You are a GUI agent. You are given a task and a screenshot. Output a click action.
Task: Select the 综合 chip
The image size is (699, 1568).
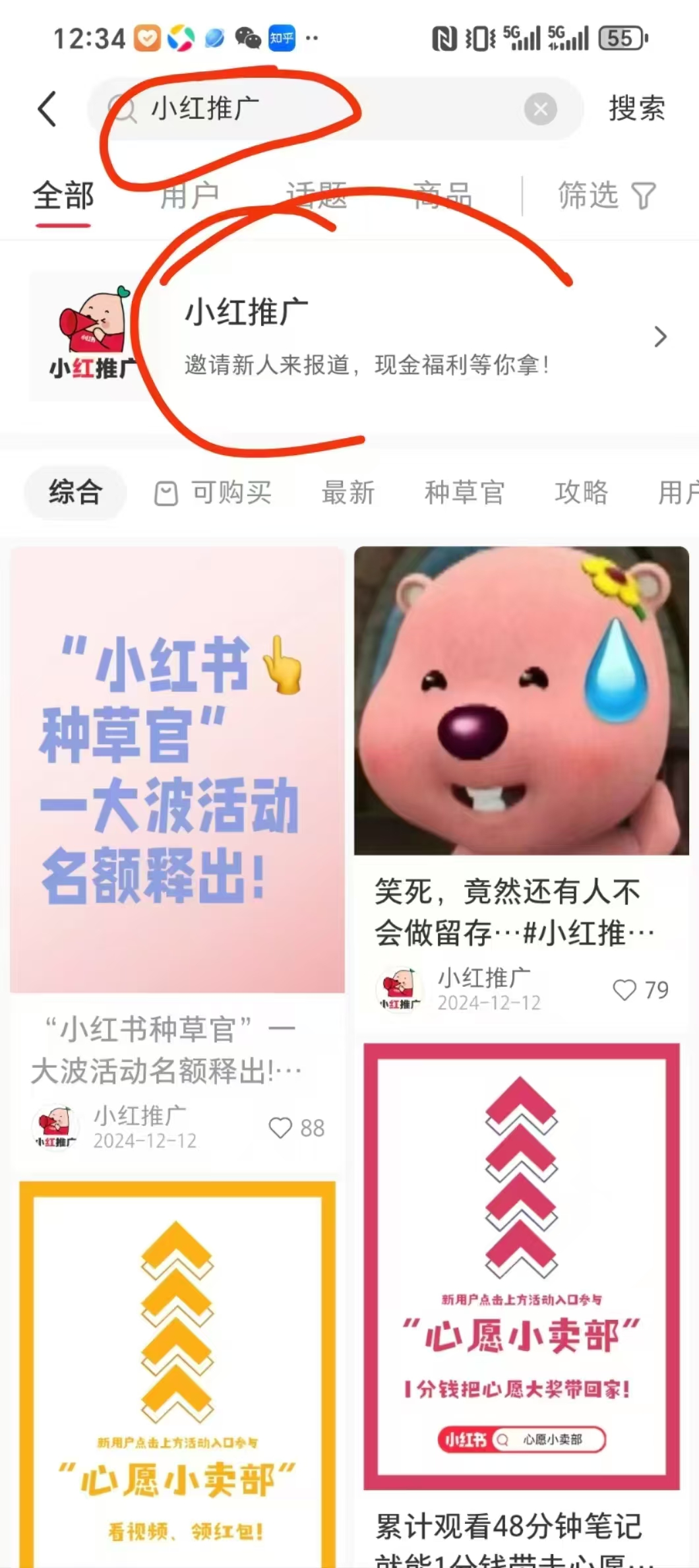tap(75, 493)
